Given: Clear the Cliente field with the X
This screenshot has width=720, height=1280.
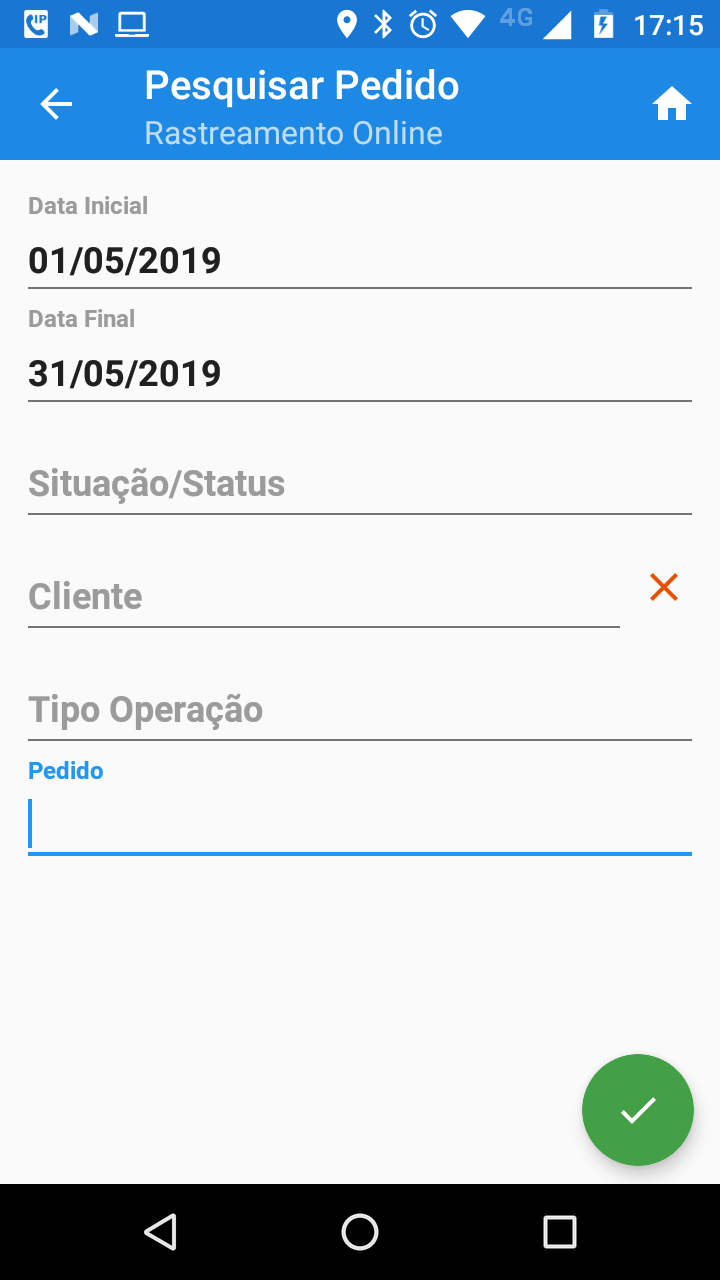Looking at the screenshot, I should point(664,588).
